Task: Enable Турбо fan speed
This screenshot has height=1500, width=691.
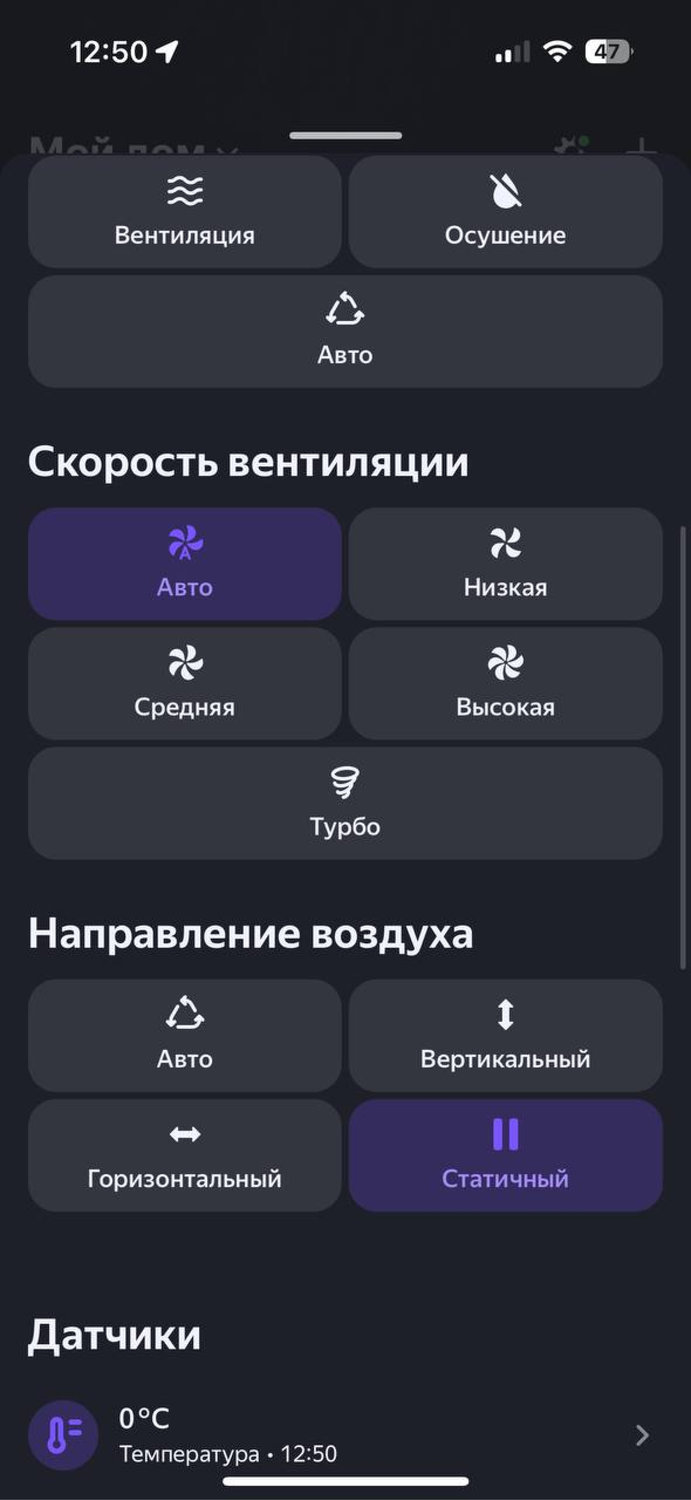Action: 345,803
